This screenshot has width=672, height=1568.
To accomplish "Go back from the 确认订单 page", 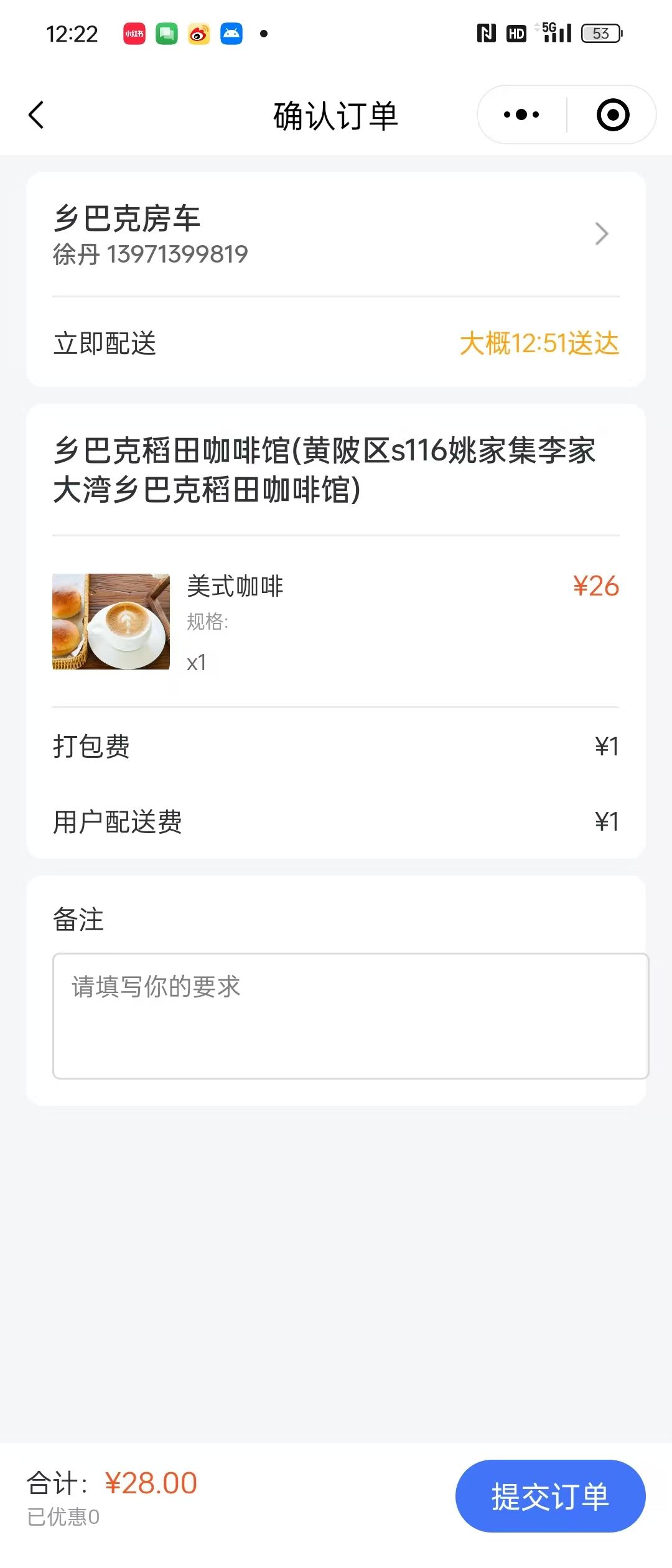I will [x=37, y=115].
